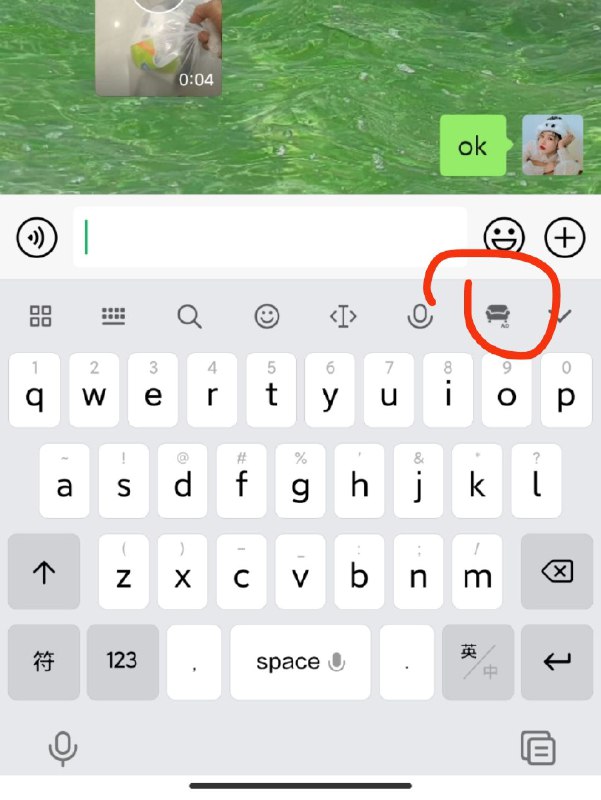The width and height of the screenshot is (601, 800).
Task: Open the emoji sticker panel
Action: [503, 237]
